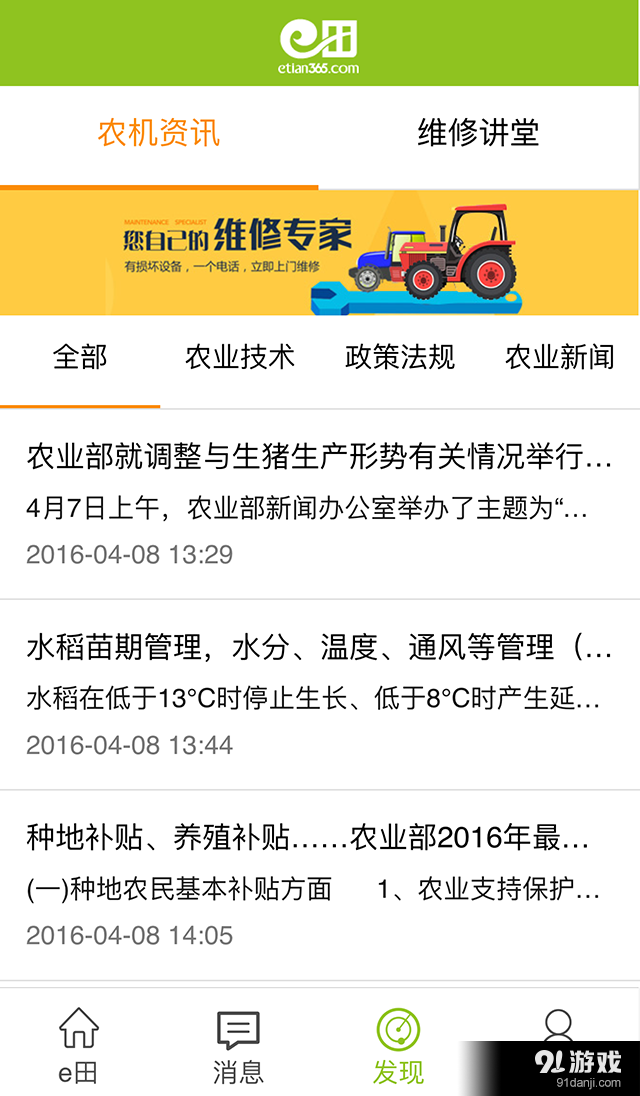Viewport: 640px width, 1096px height.
Task: Filter news by 政策法规
Action: click(400, 357)
